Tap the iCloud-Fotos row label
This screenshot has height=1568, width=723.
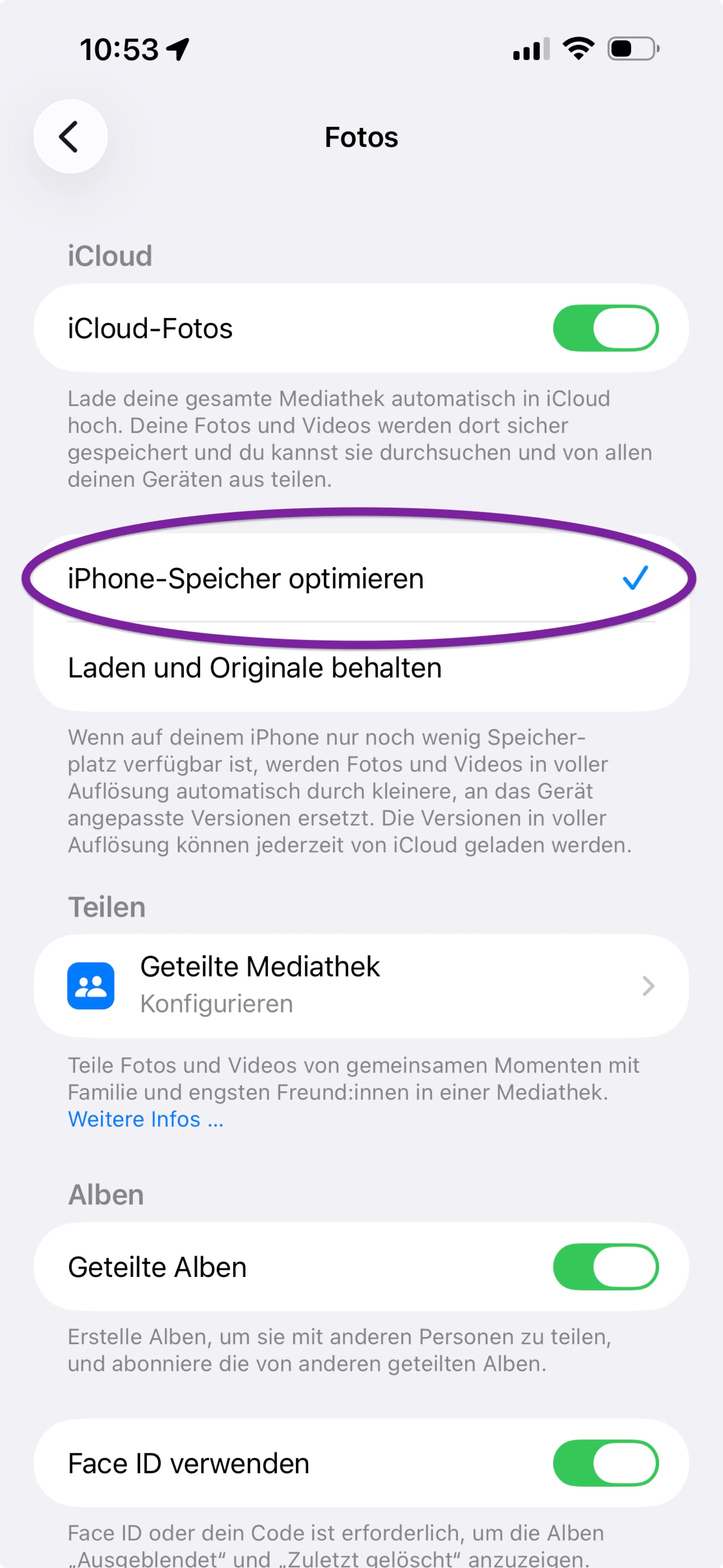150,328
